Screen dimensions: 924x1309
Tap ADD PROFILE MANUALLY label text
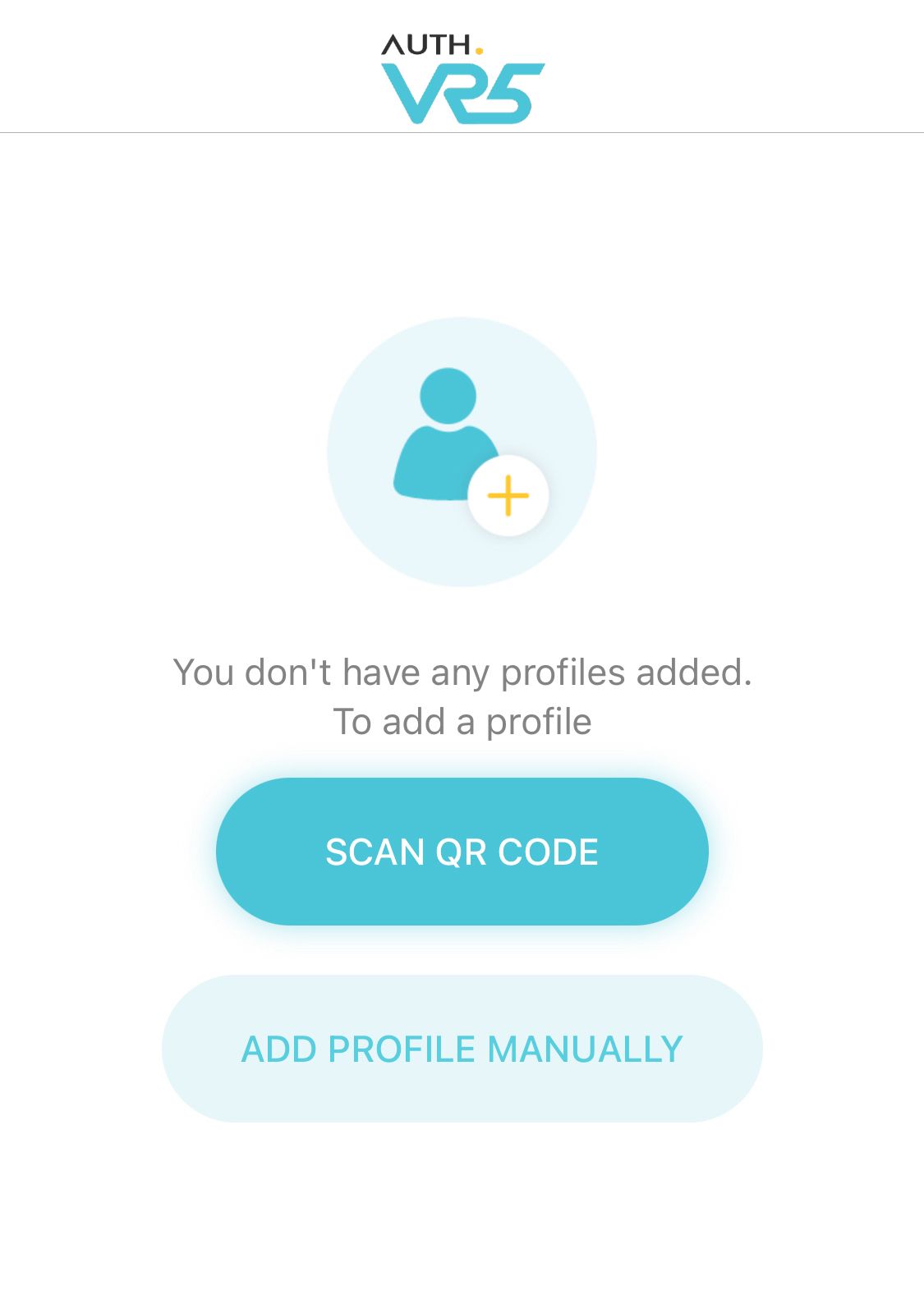coord(462,1047)
